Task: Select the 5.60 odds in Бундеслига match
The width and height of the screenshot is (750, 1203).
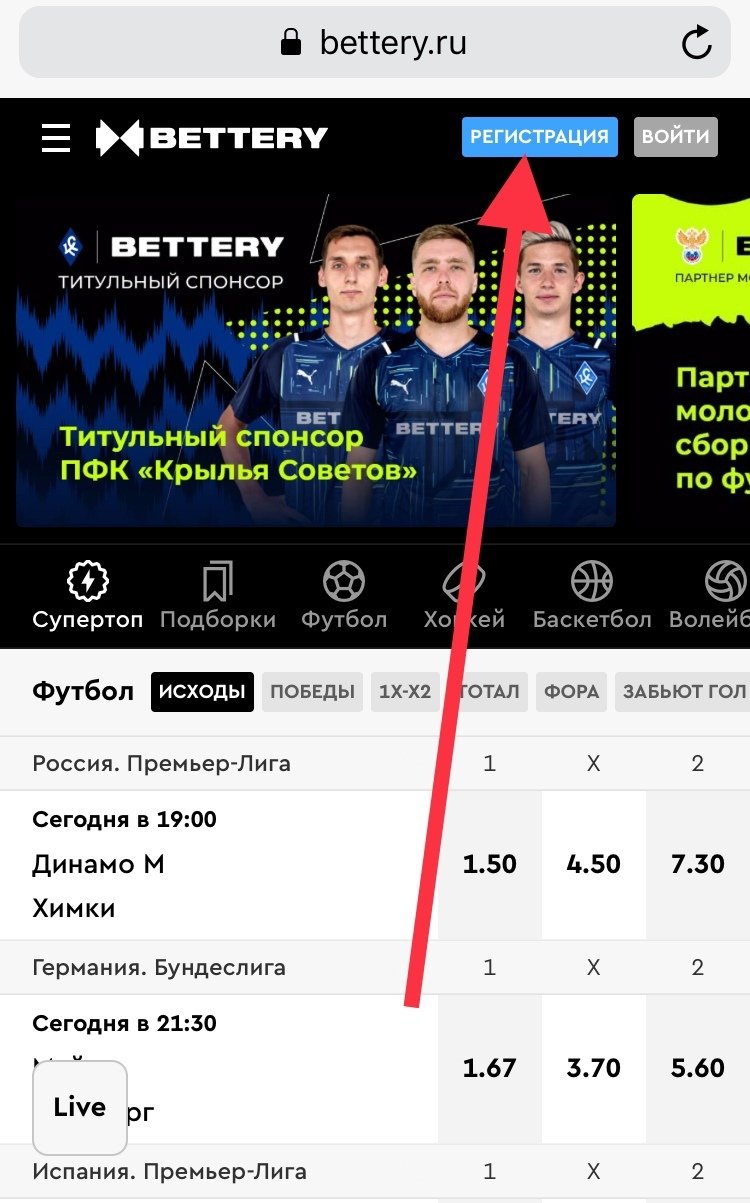Action: click(698, 1068)
